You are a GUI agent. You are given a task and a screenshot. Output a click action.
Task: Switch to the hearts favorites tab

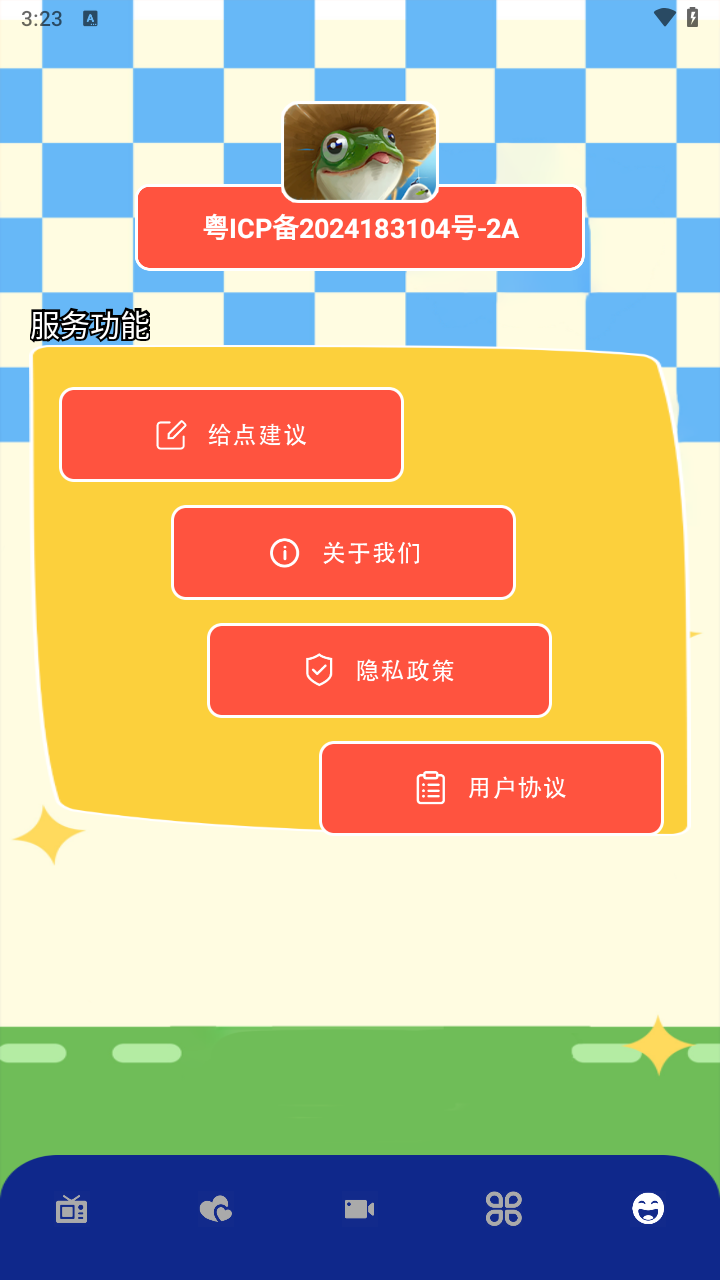click(x=215, y=1209)
